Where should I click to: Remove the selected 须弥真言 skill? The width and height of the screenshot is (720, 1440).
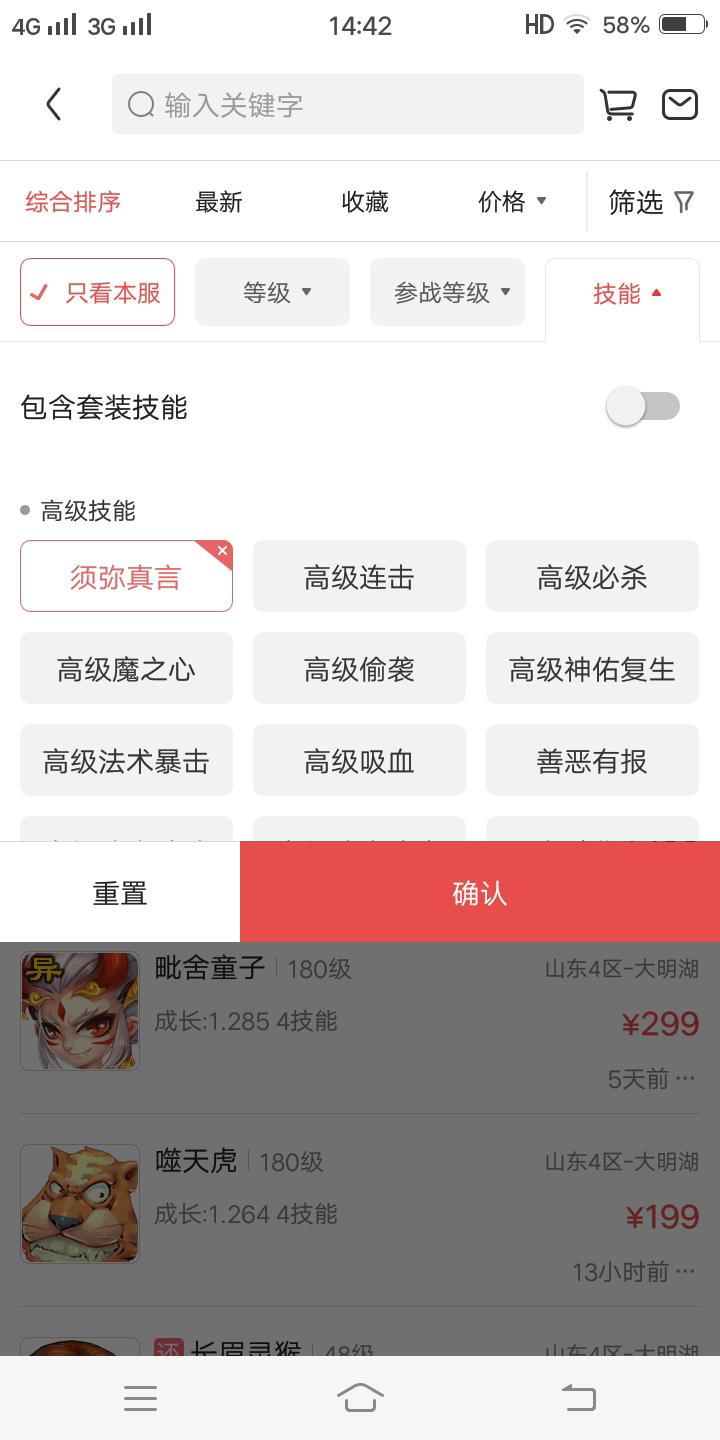pos(221,551)
